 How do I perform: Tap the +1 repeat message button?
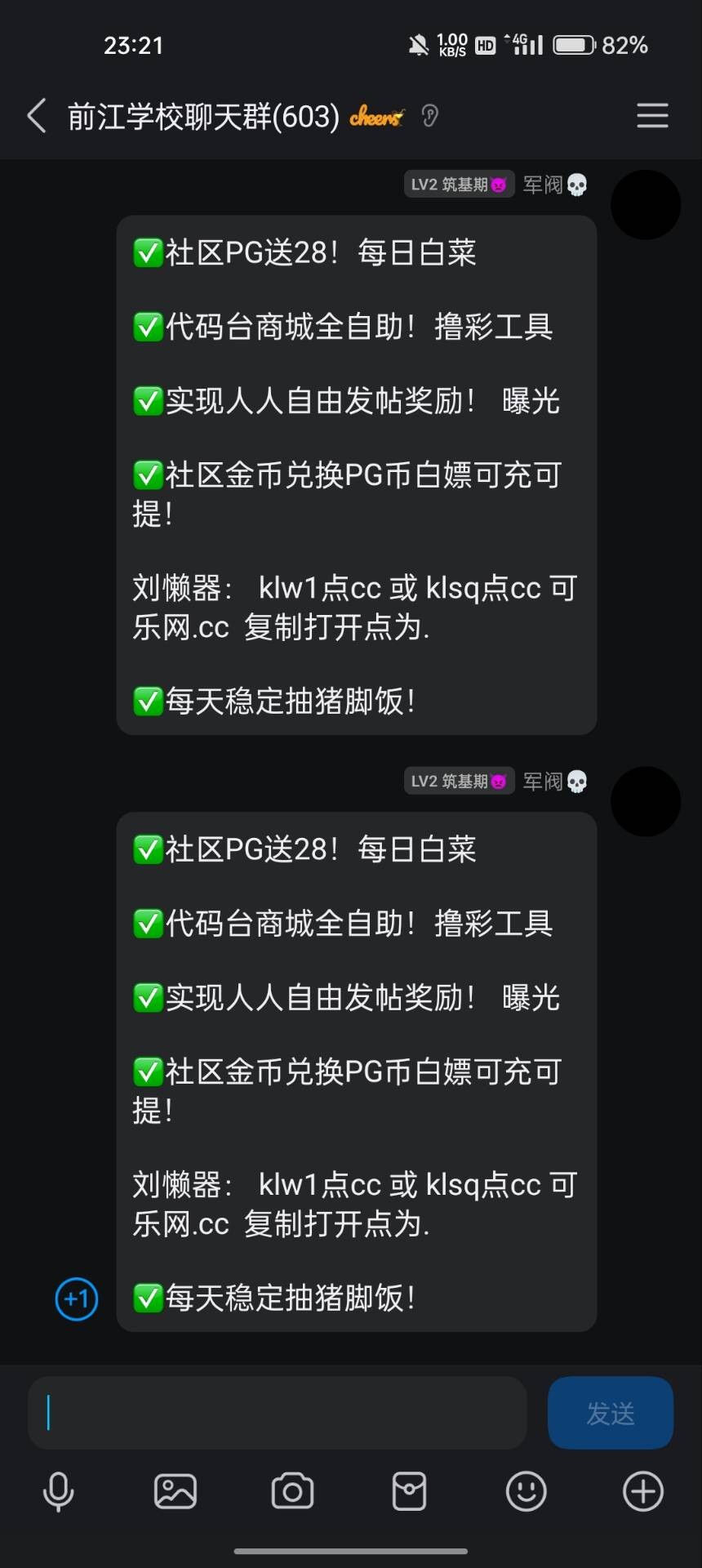point(77,1298)
